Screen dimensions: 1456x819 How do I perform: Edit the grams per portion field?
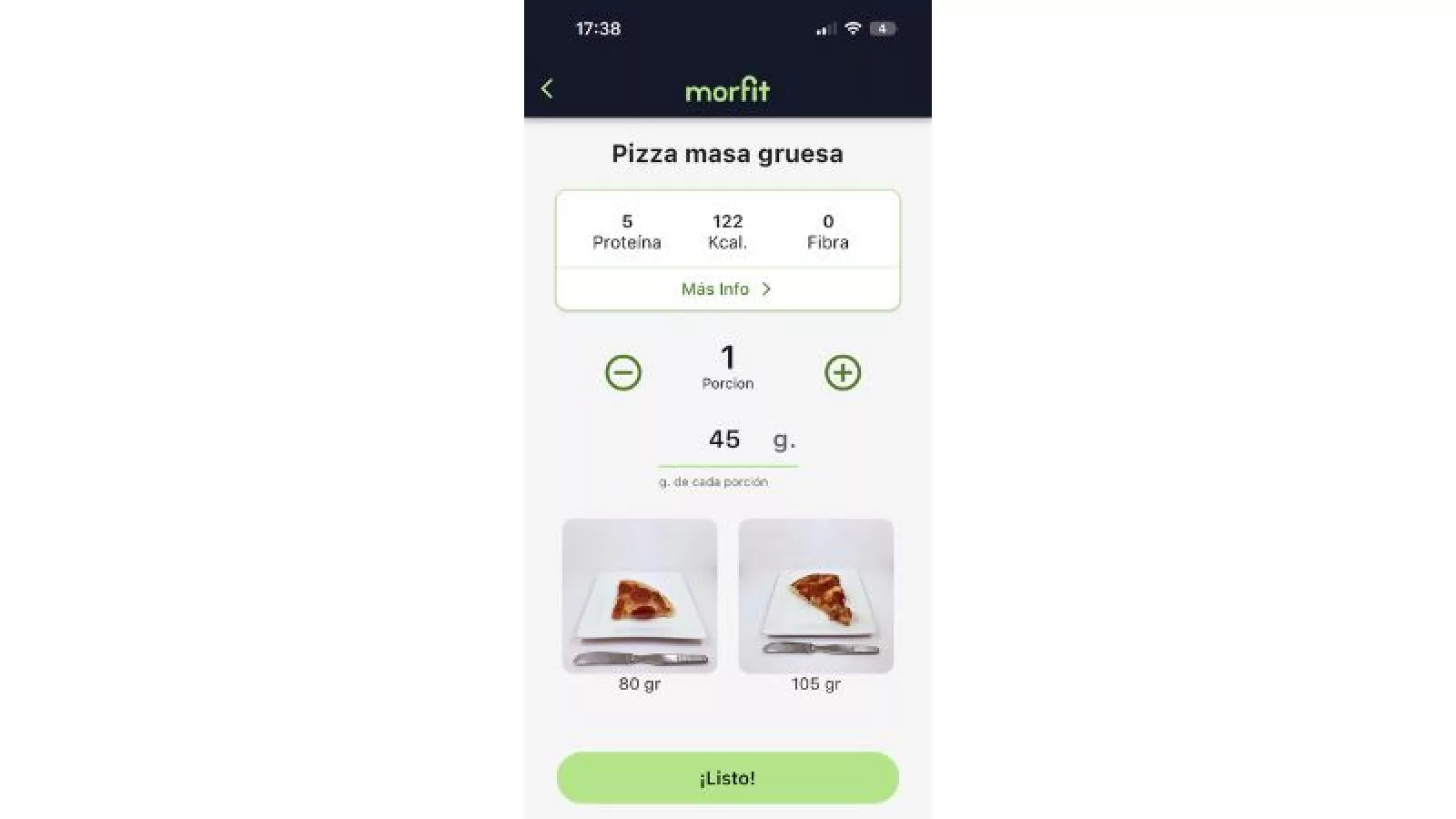725,440
